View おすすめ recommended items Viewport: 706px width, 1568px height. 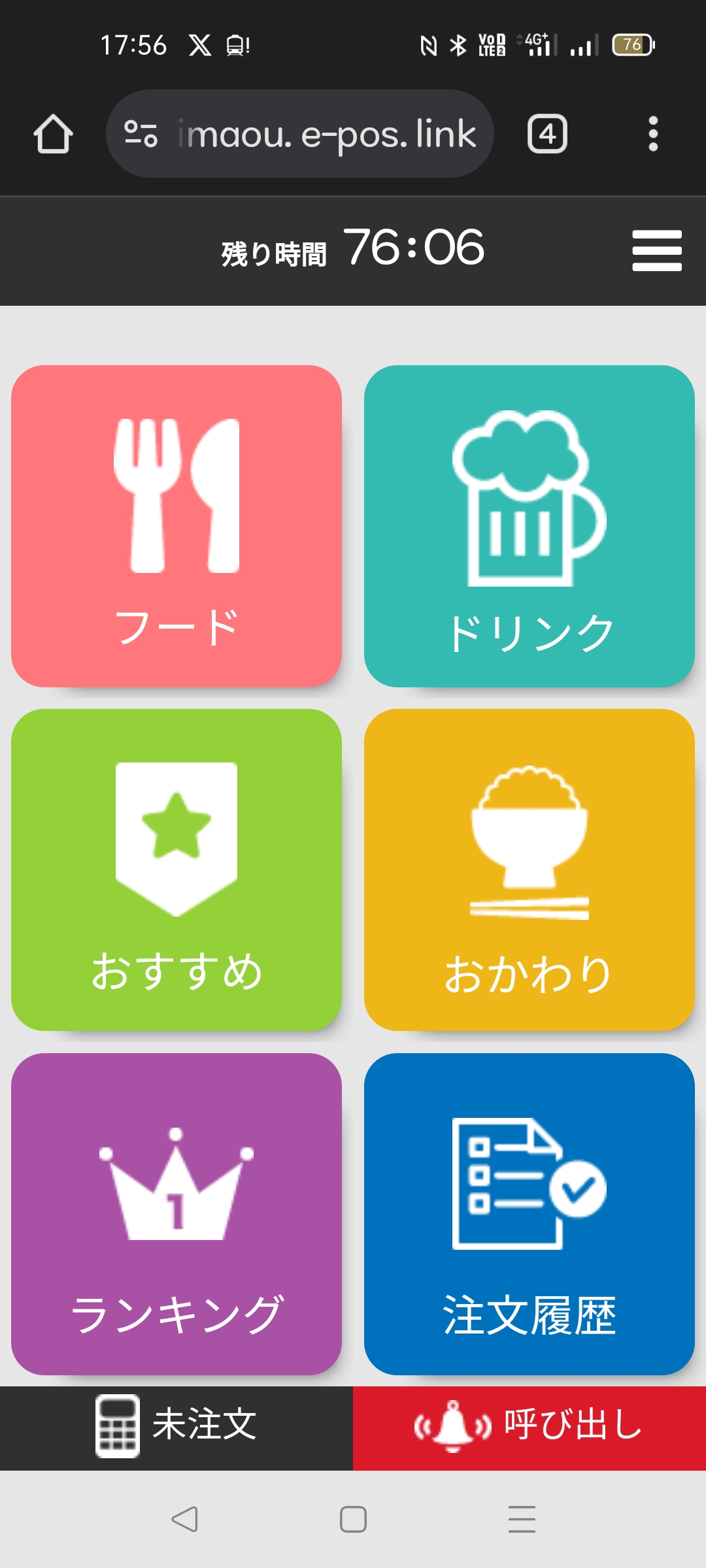click(176, 870)
